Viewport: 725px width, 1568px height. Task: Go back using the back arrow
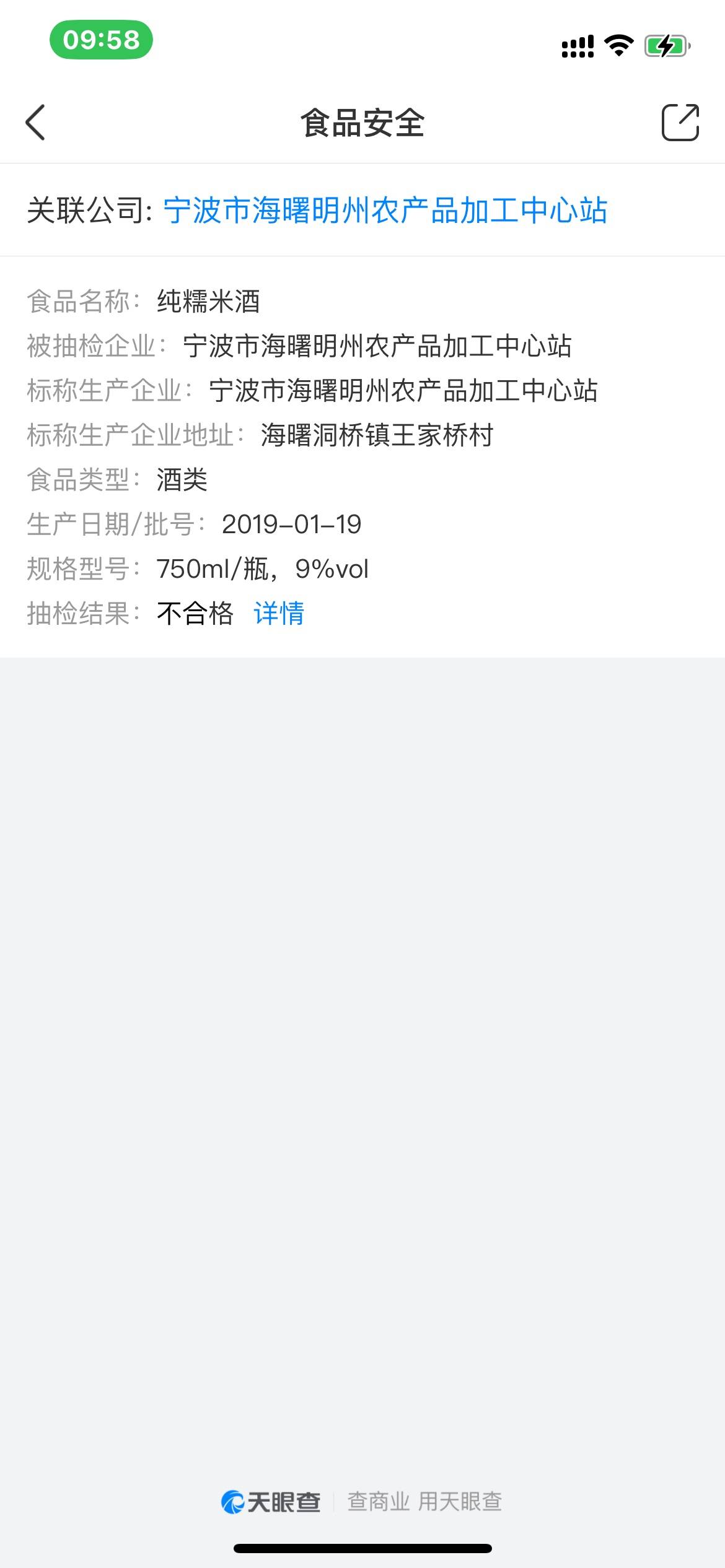pos(35,122)
